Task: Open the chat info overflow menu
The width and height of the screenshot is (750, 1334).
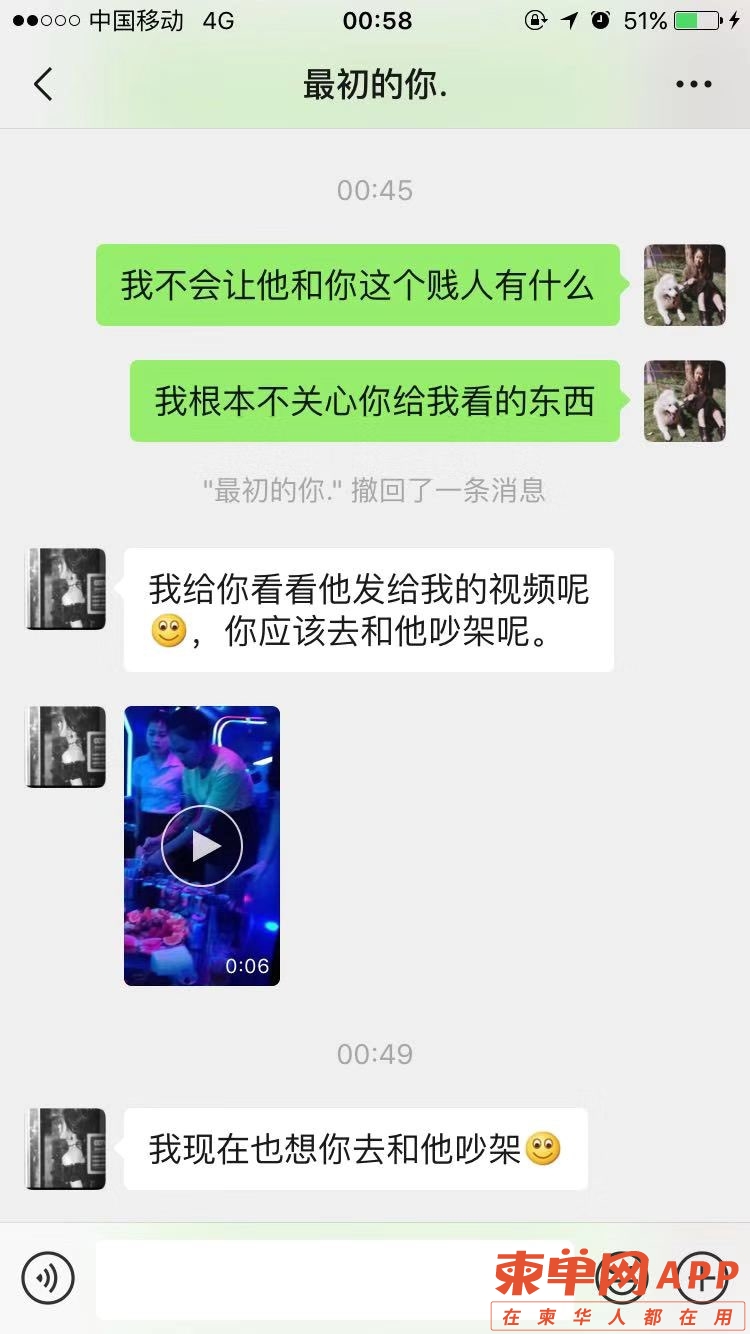Action: point(693,85)
